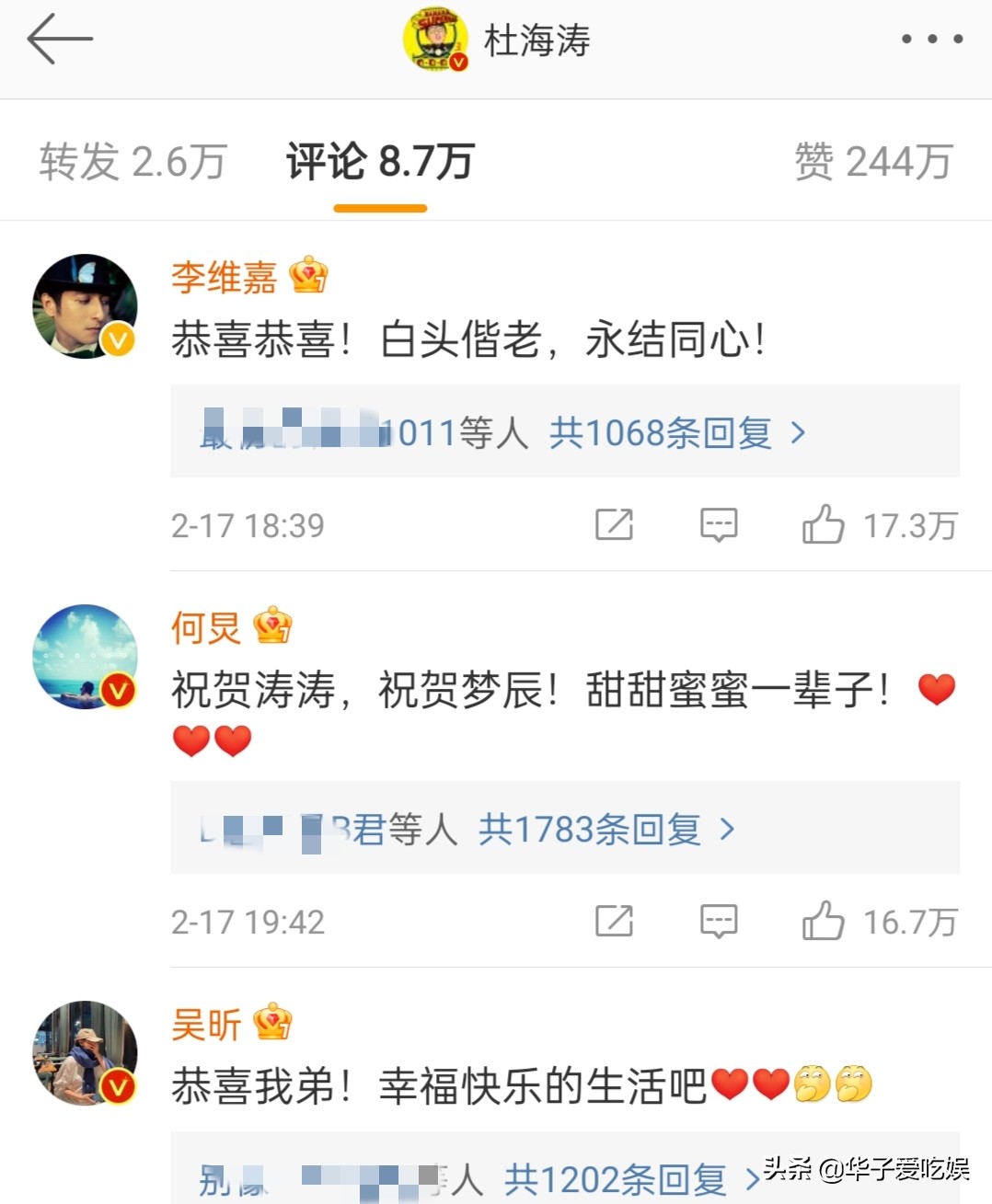Like 何炅's comment

click(x=824, y=921)
